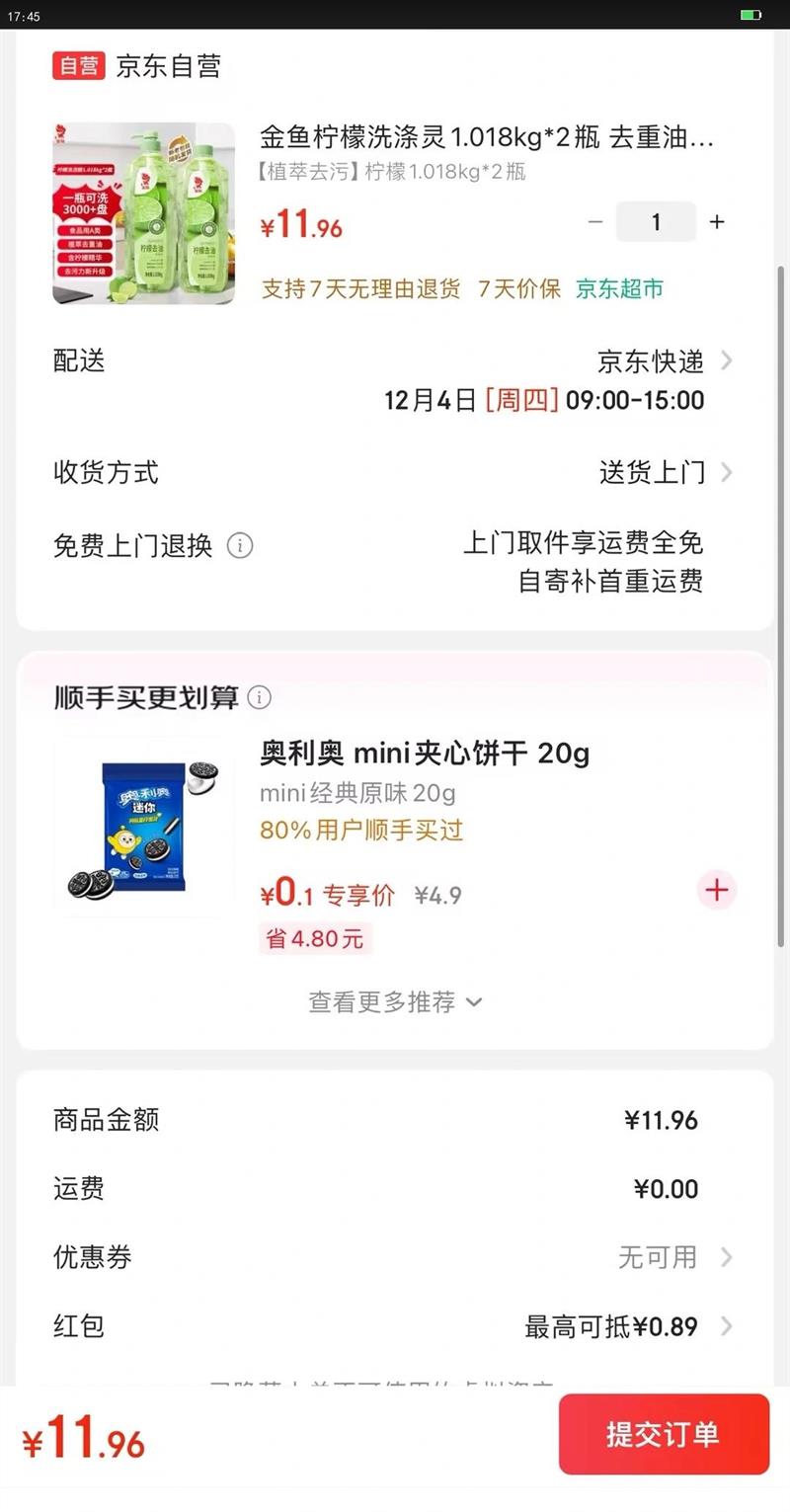Click info icon beside 免费上门退换

pyautogui.click(x=240, y=546)
